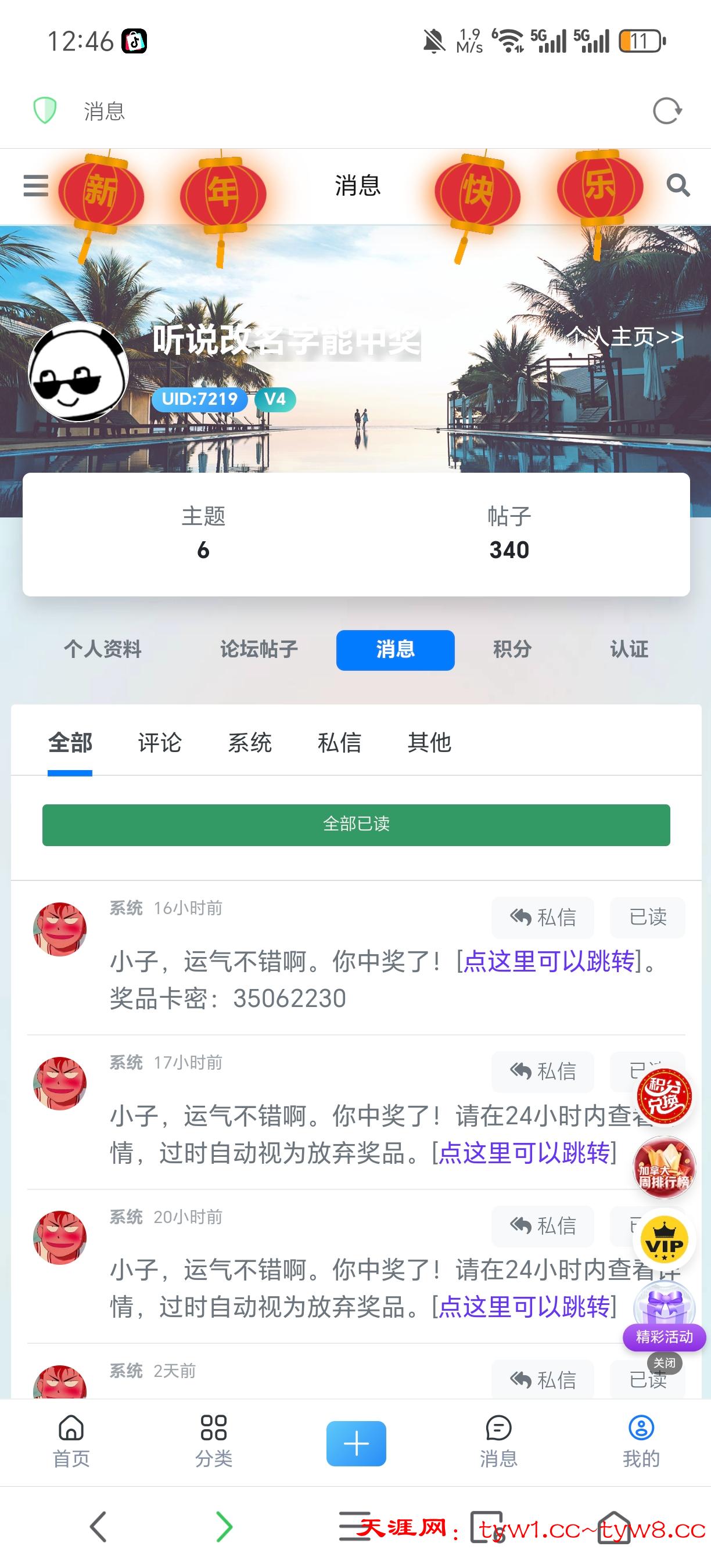The height and width of the screenshot is (1568, 711).
Task: Filter messages by 评论
Action: tap(160, 743)
